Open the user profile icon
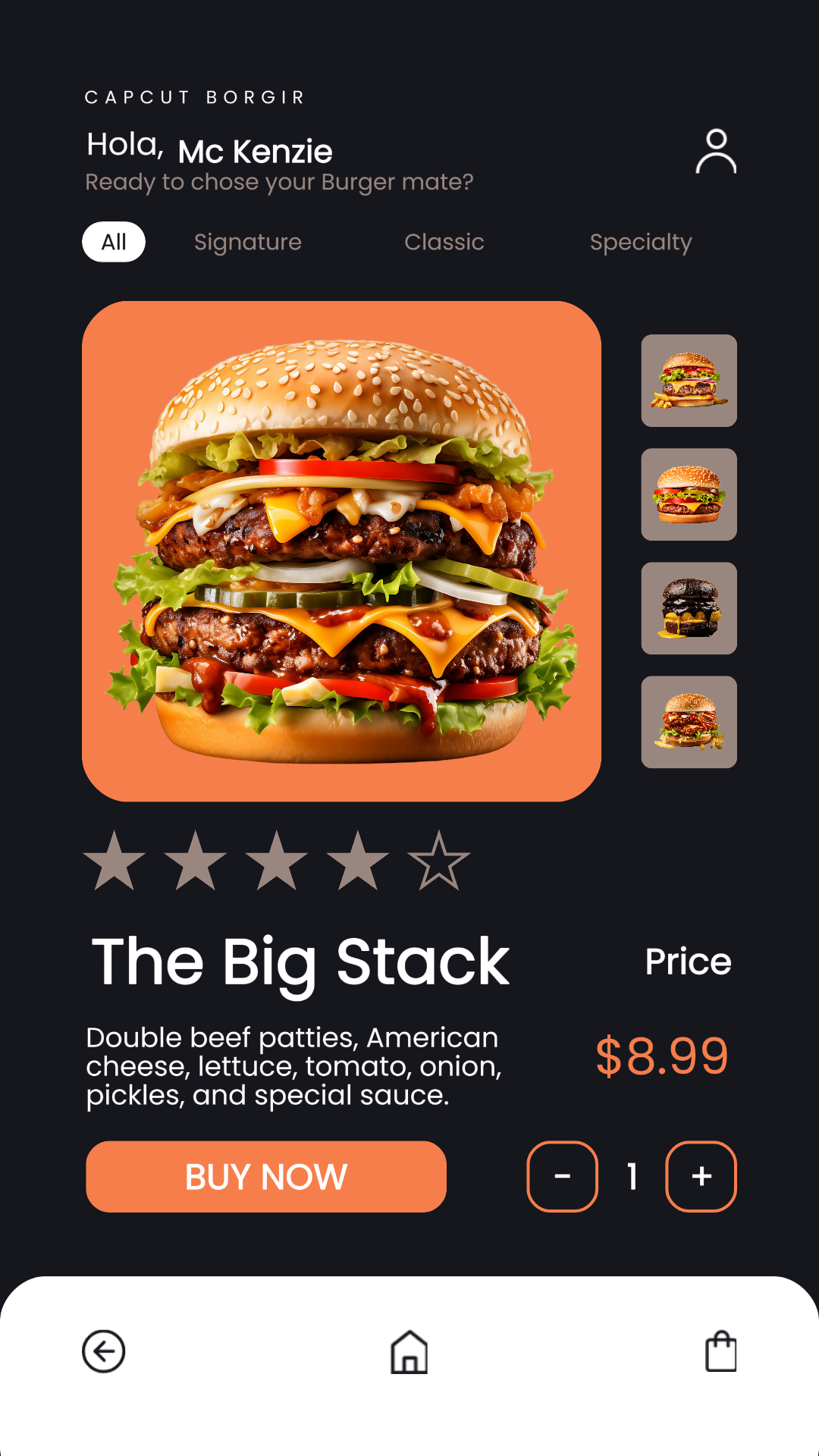The image size is (819, 1456). (x=716, y=152)
